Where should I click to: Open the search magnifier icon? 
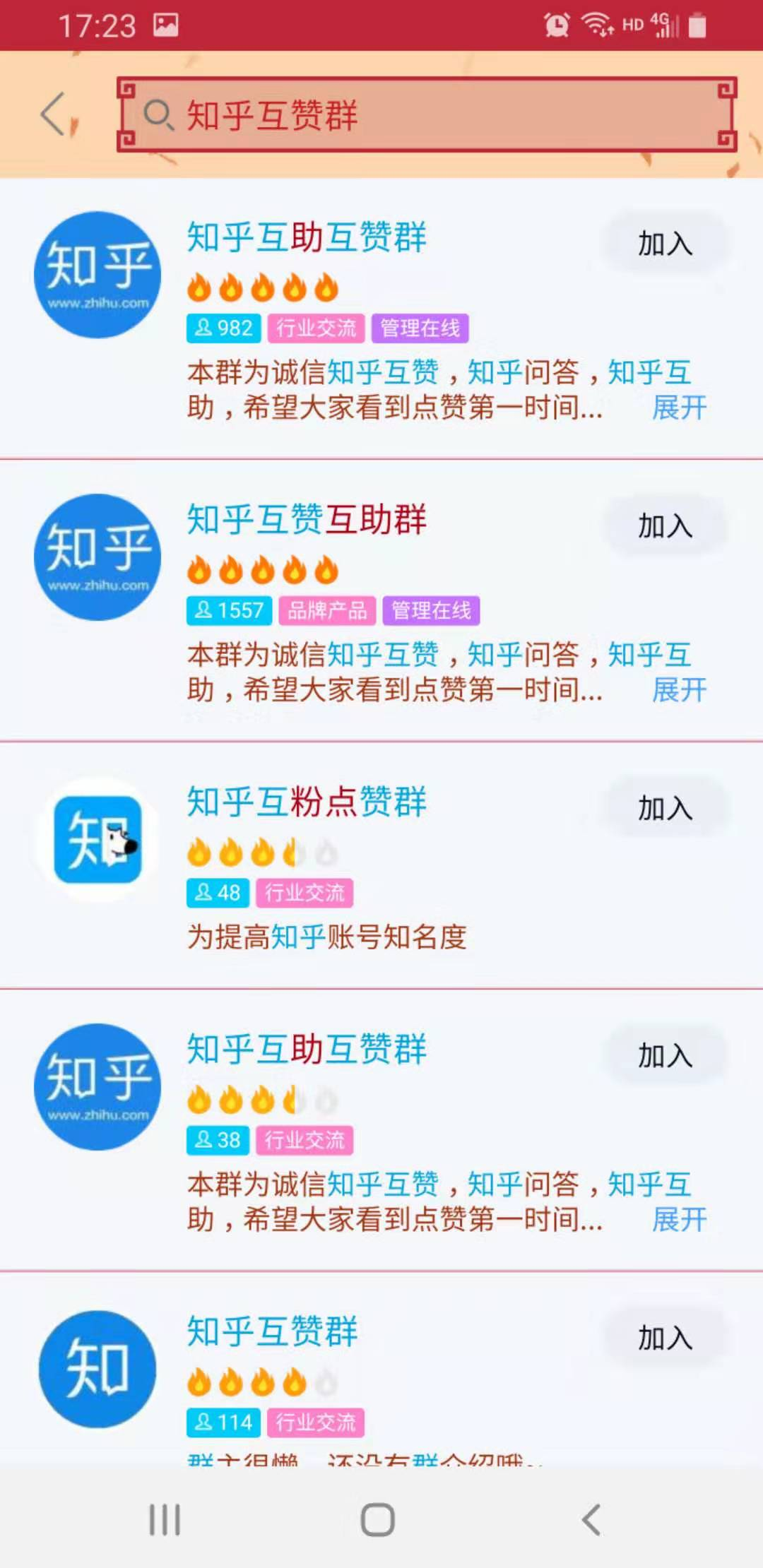point(159,114)
